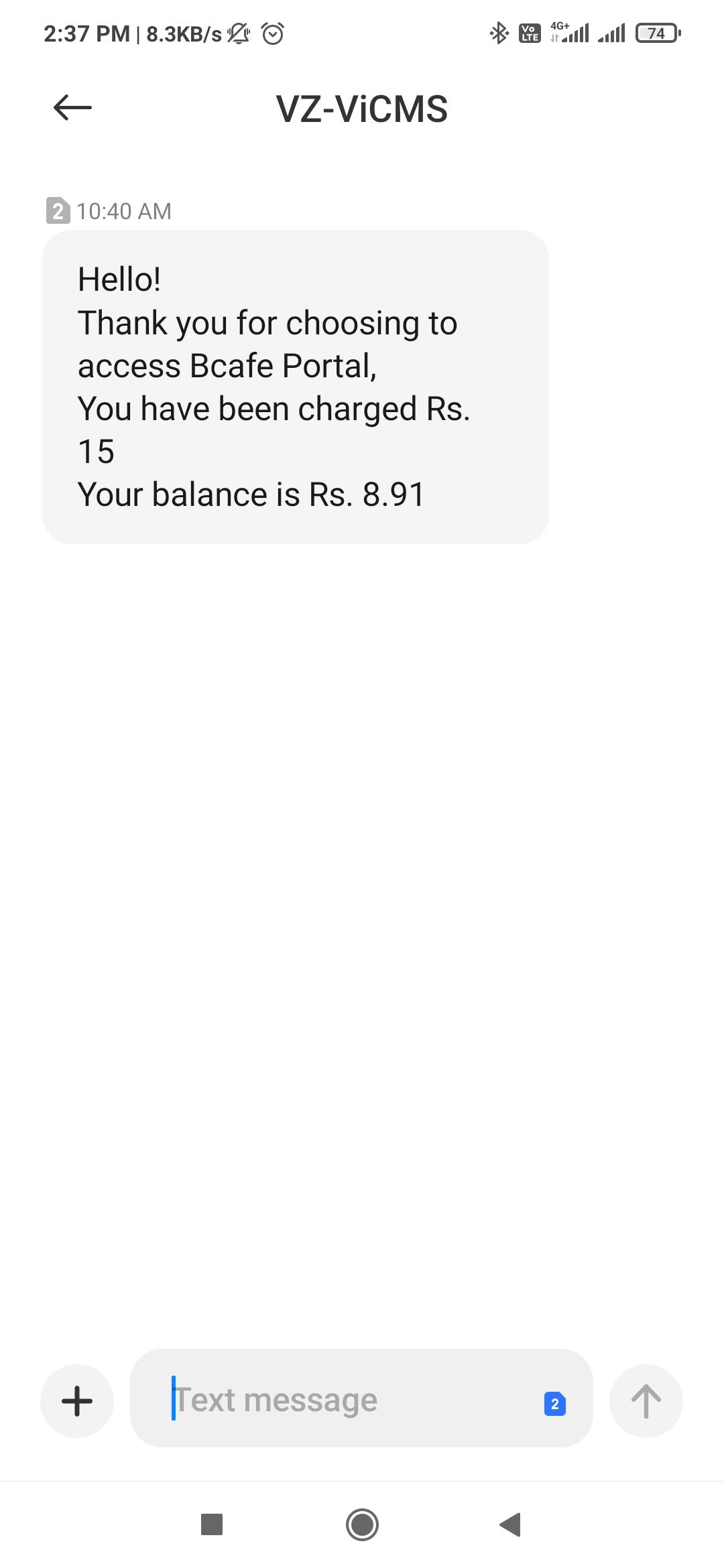The width and height of the screenshot is (724, 1568).
Task: Send the message with the arrow button
Action: [646, 1400]
